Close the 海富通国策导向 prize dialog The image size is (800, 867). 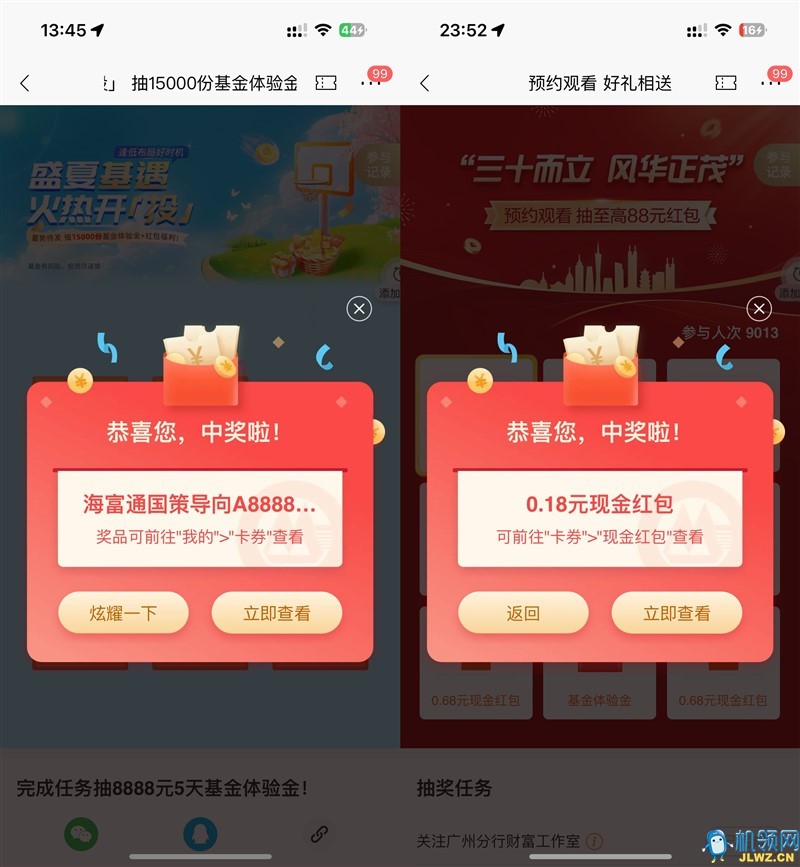359,309
